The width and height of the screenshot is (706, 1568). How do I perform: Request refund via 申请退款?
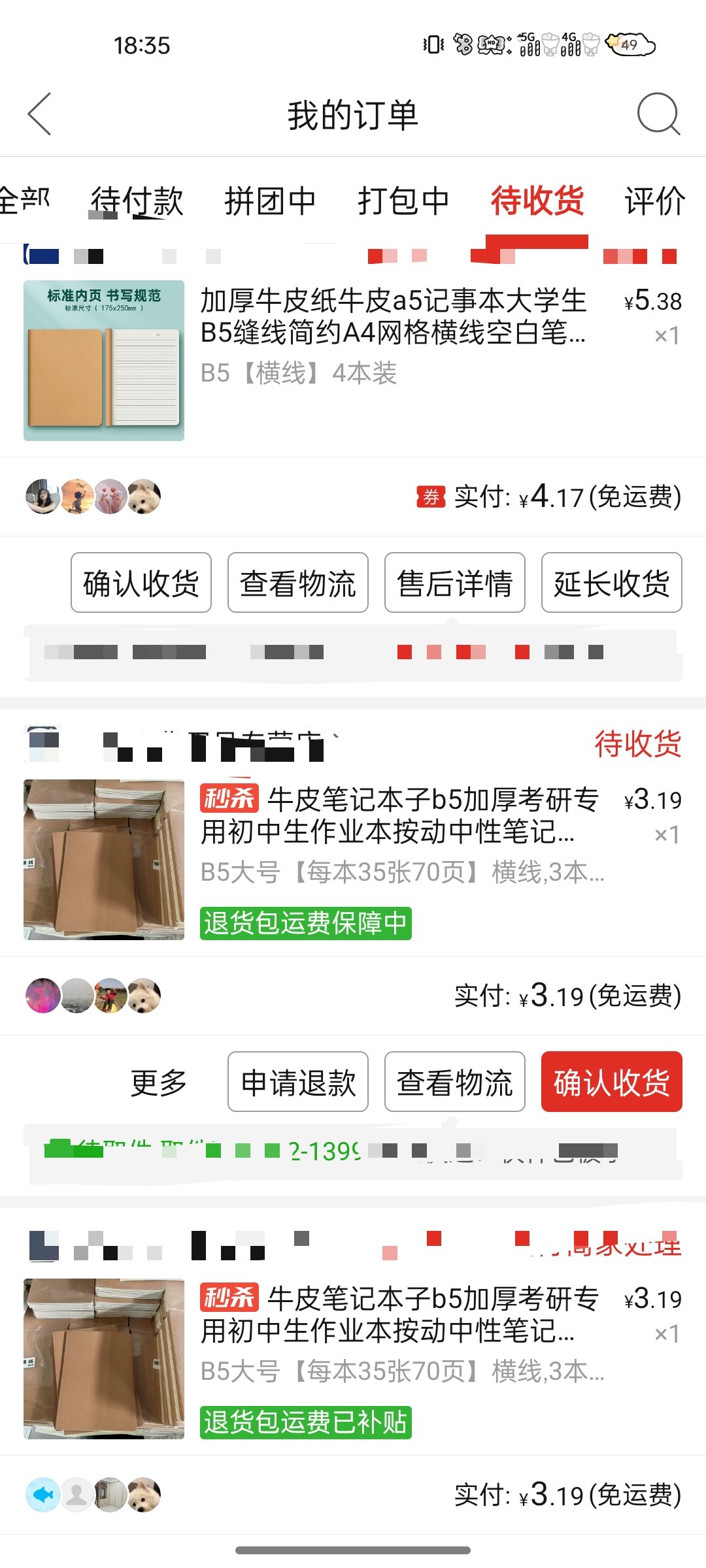click(298, 1082)
